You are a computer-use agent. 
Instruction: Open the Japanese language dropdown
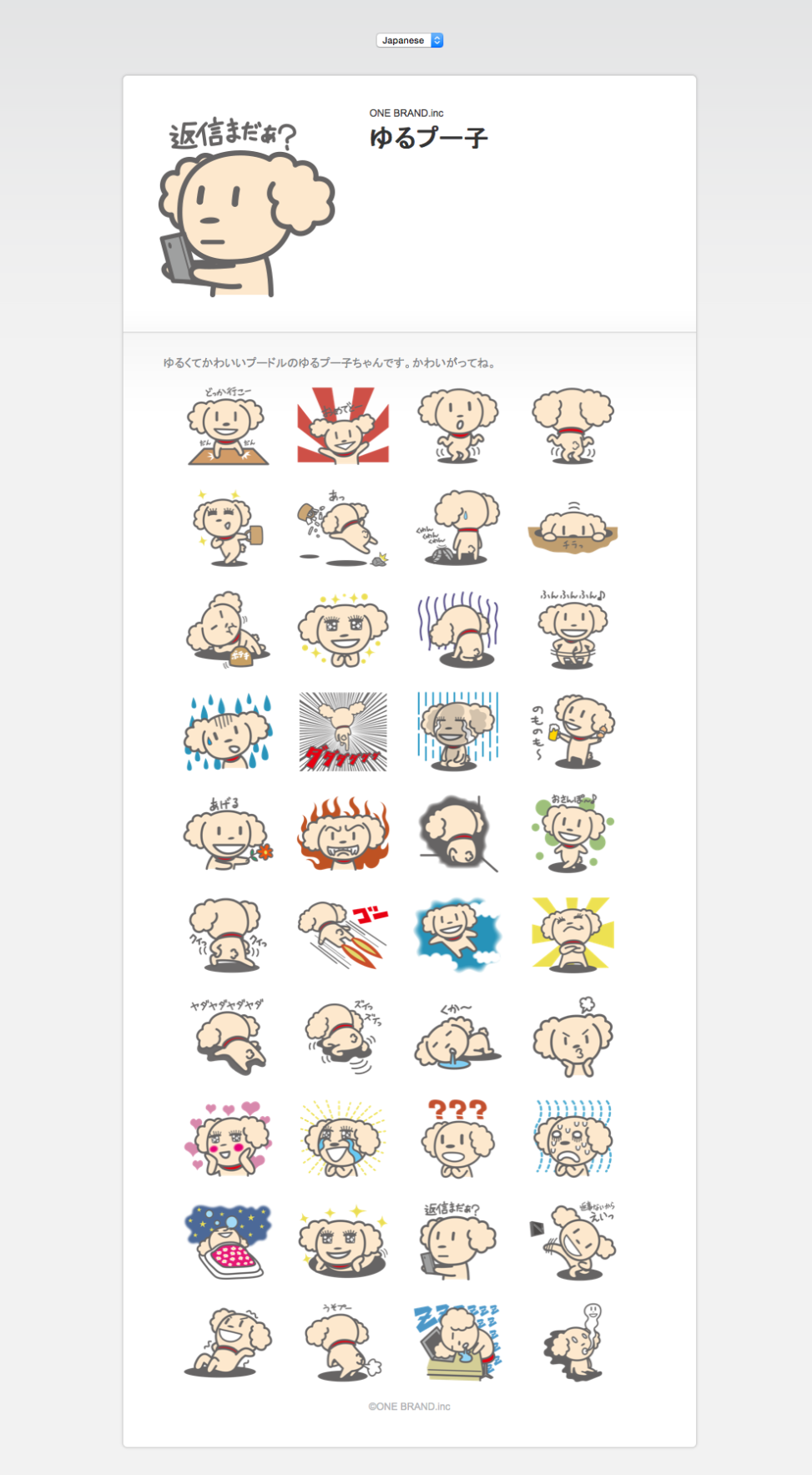click(x=409, y=40)
